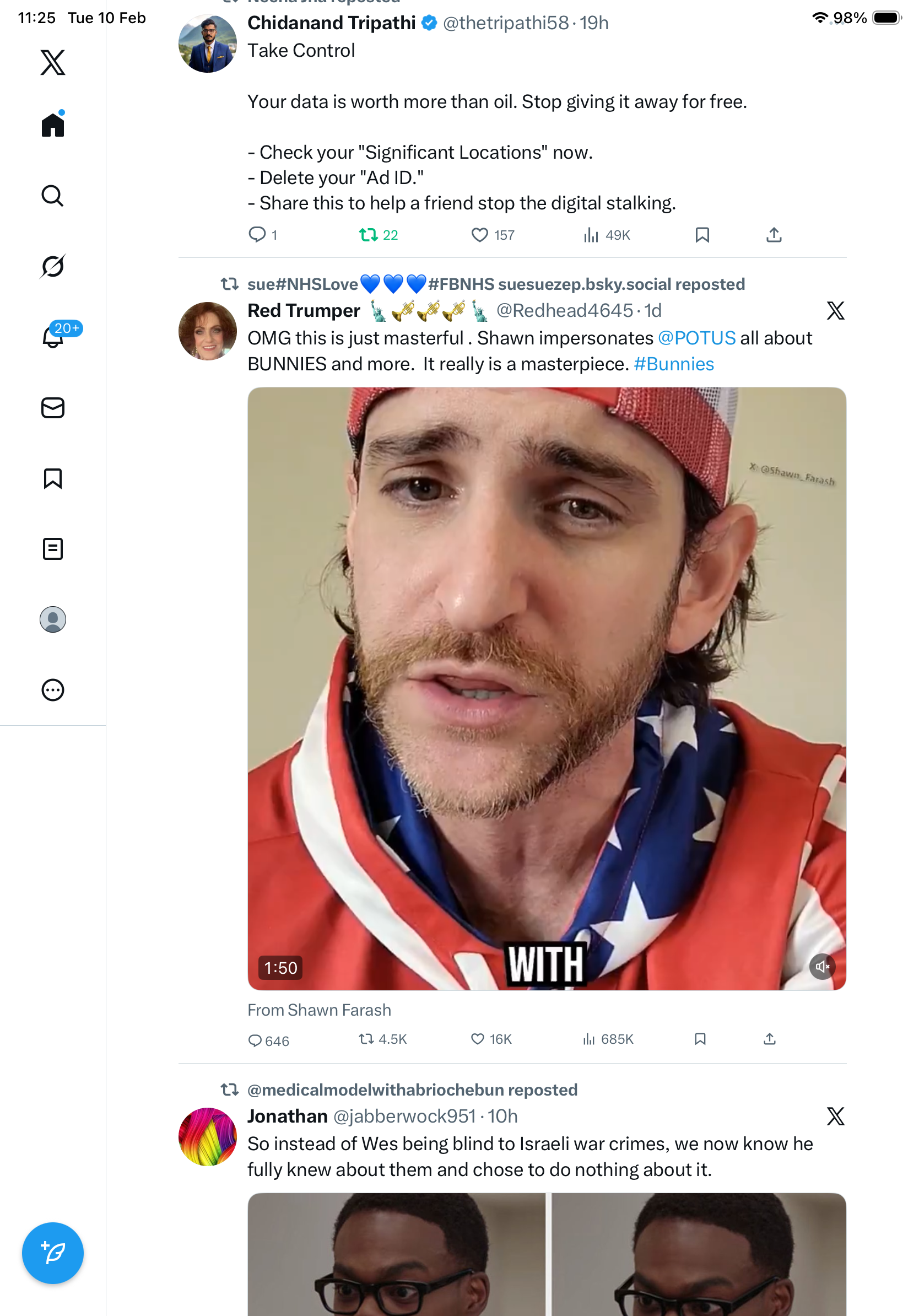Screen dimensions: 919x1316
Task: Open my profile from sidebar
Action: tap(53, 619)
